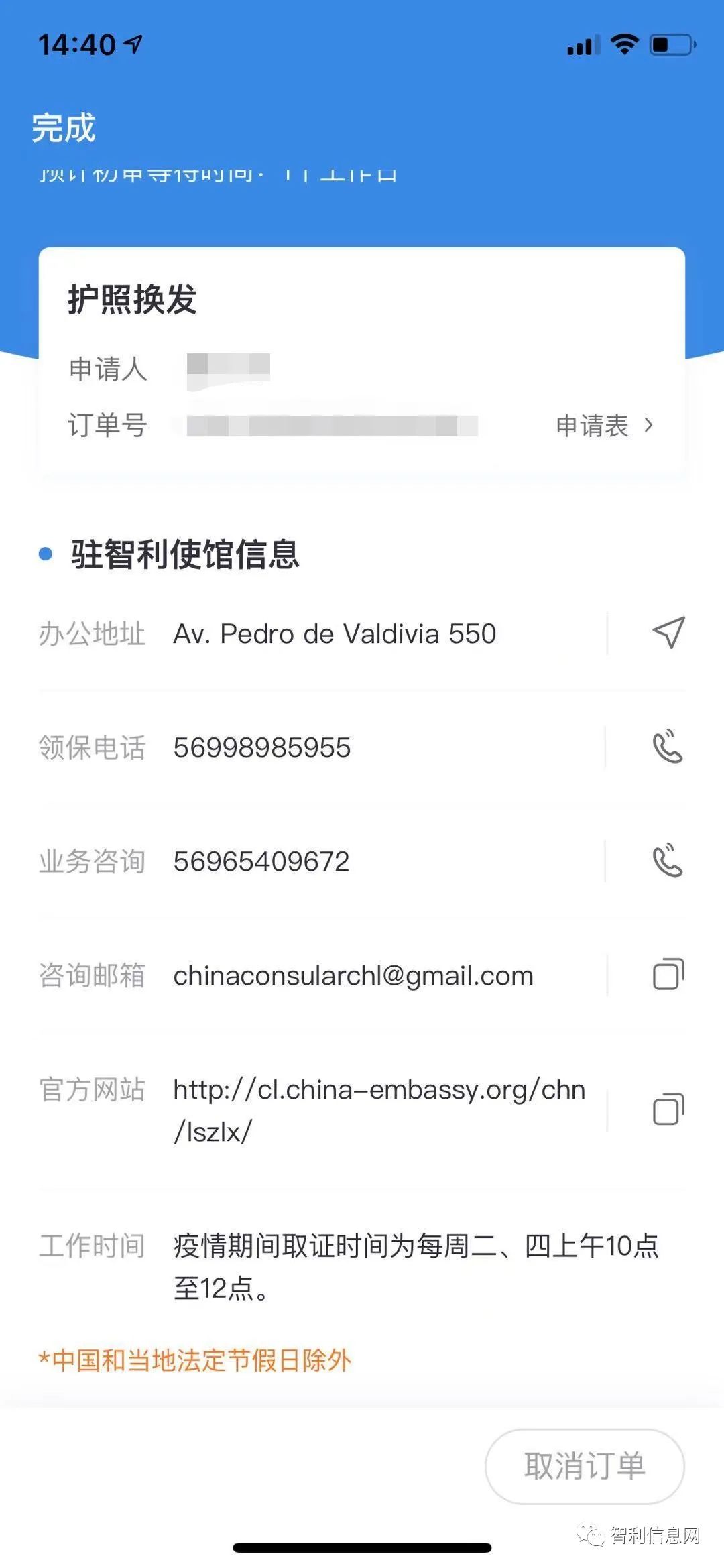Call the 领保电话 number 56998985955
This screenshot has height=1568, width=724.
[668, 747]
